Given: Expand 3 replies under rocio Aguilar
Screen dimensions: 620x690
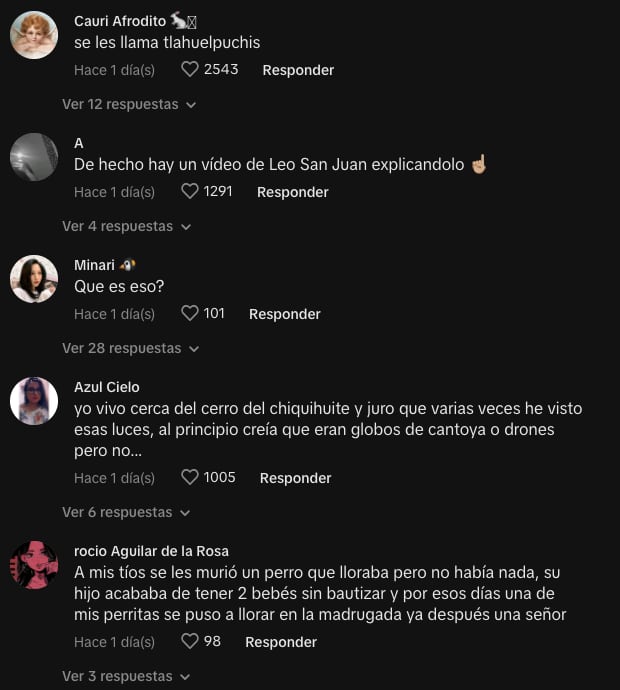Looking at the screenshot, I should tap(126, 676).
